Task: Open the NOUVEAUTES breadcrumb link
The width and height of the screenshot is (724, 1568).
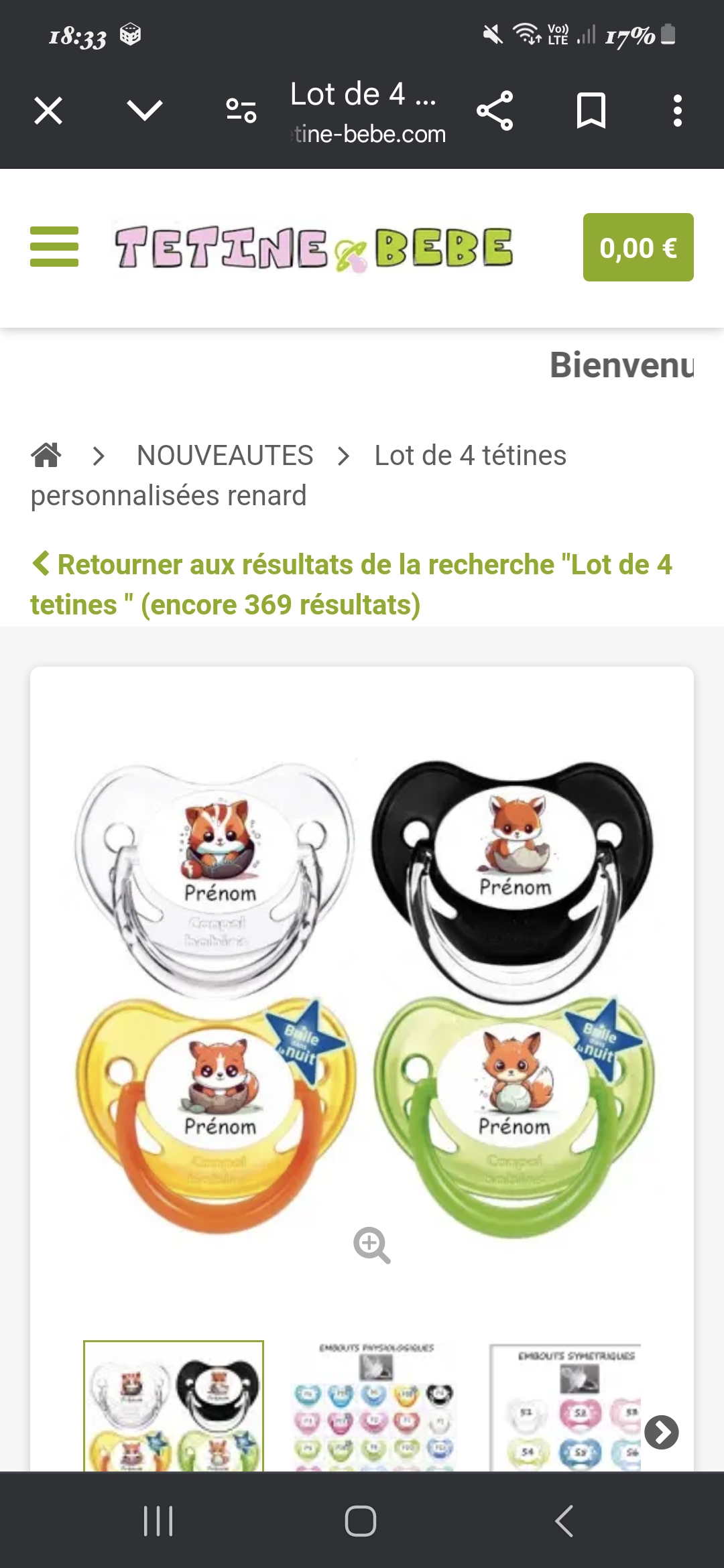Action: click(225, 456)
